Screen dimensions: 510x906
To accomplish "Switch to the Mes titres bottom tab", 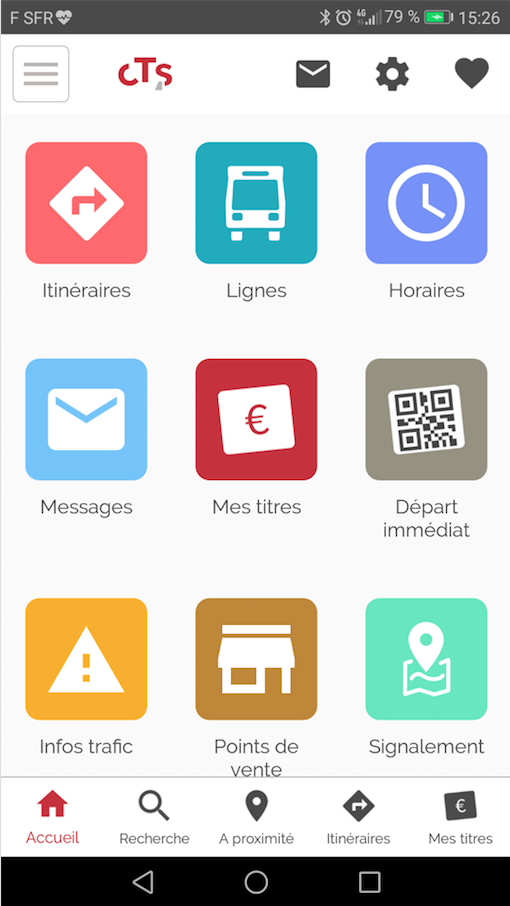I will pyautogui.click(x=460, y=818).
